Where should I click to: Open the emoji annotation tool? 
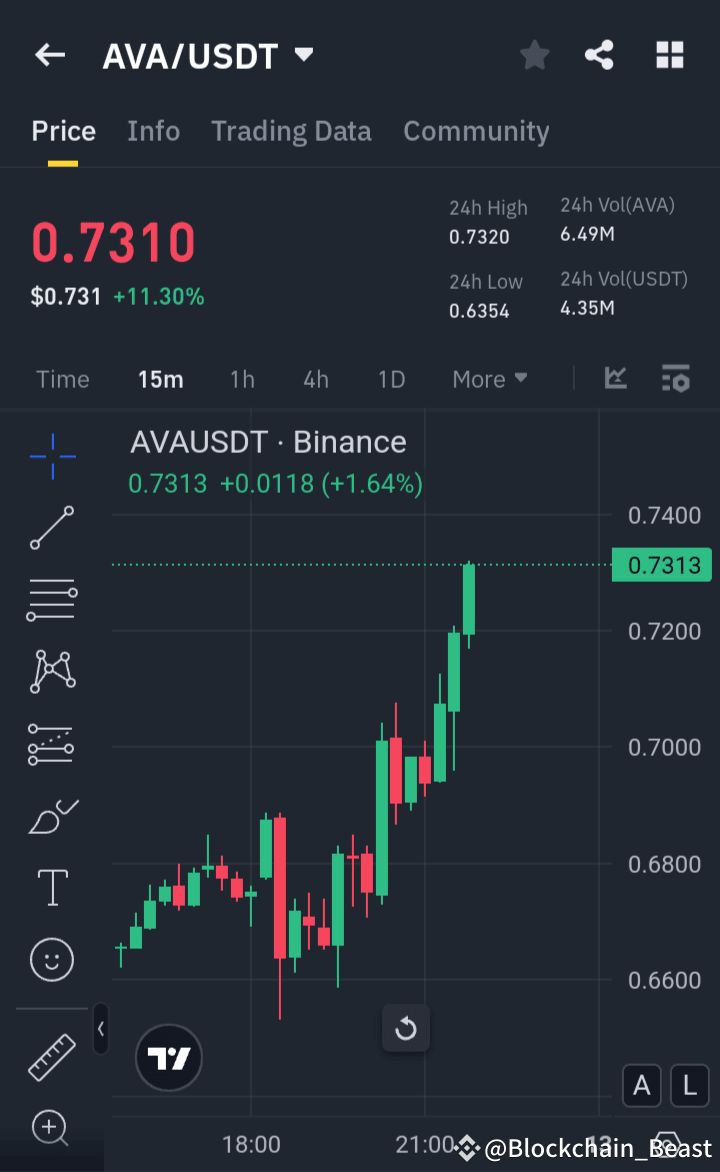tap(51, 959)
